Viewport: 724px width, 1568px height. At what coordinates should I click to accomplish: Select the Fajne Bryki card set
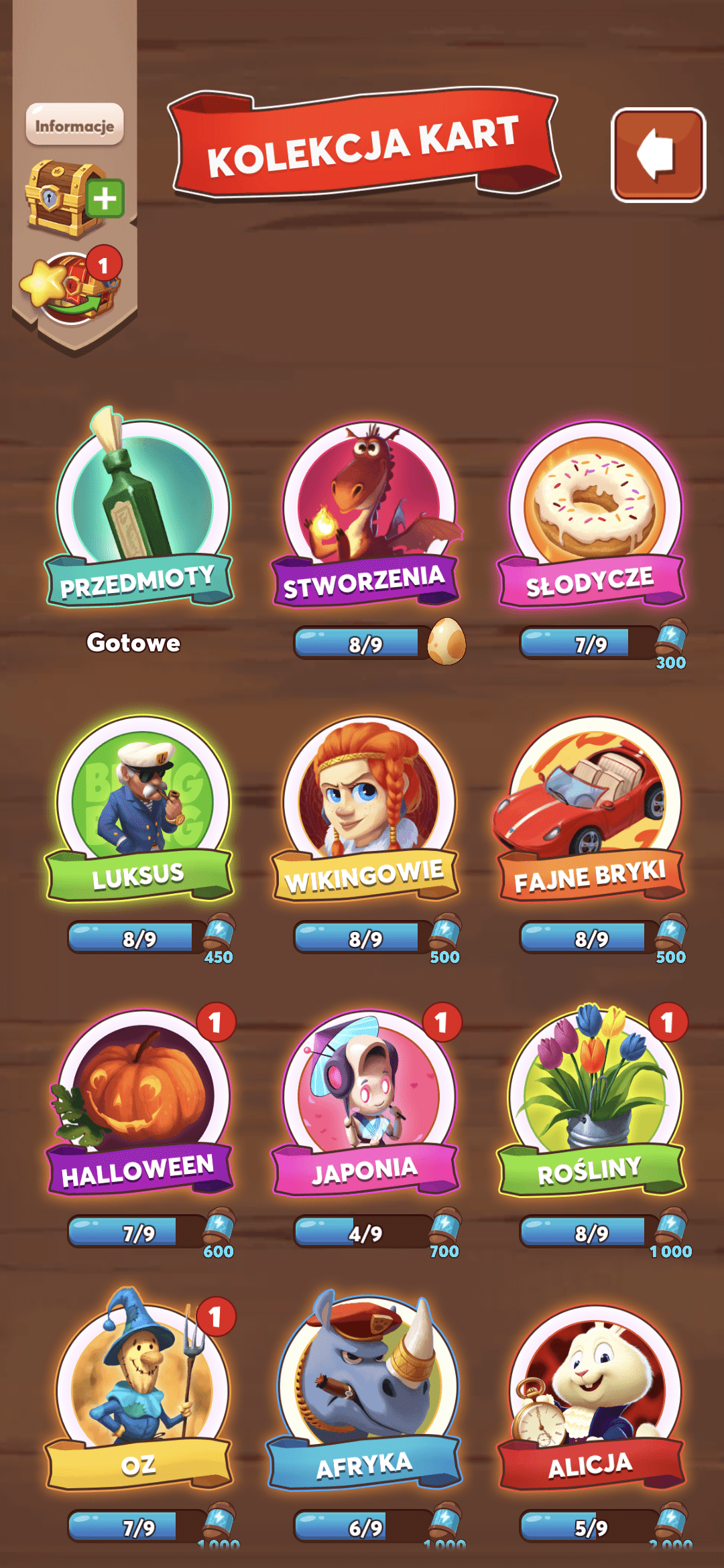590,807
